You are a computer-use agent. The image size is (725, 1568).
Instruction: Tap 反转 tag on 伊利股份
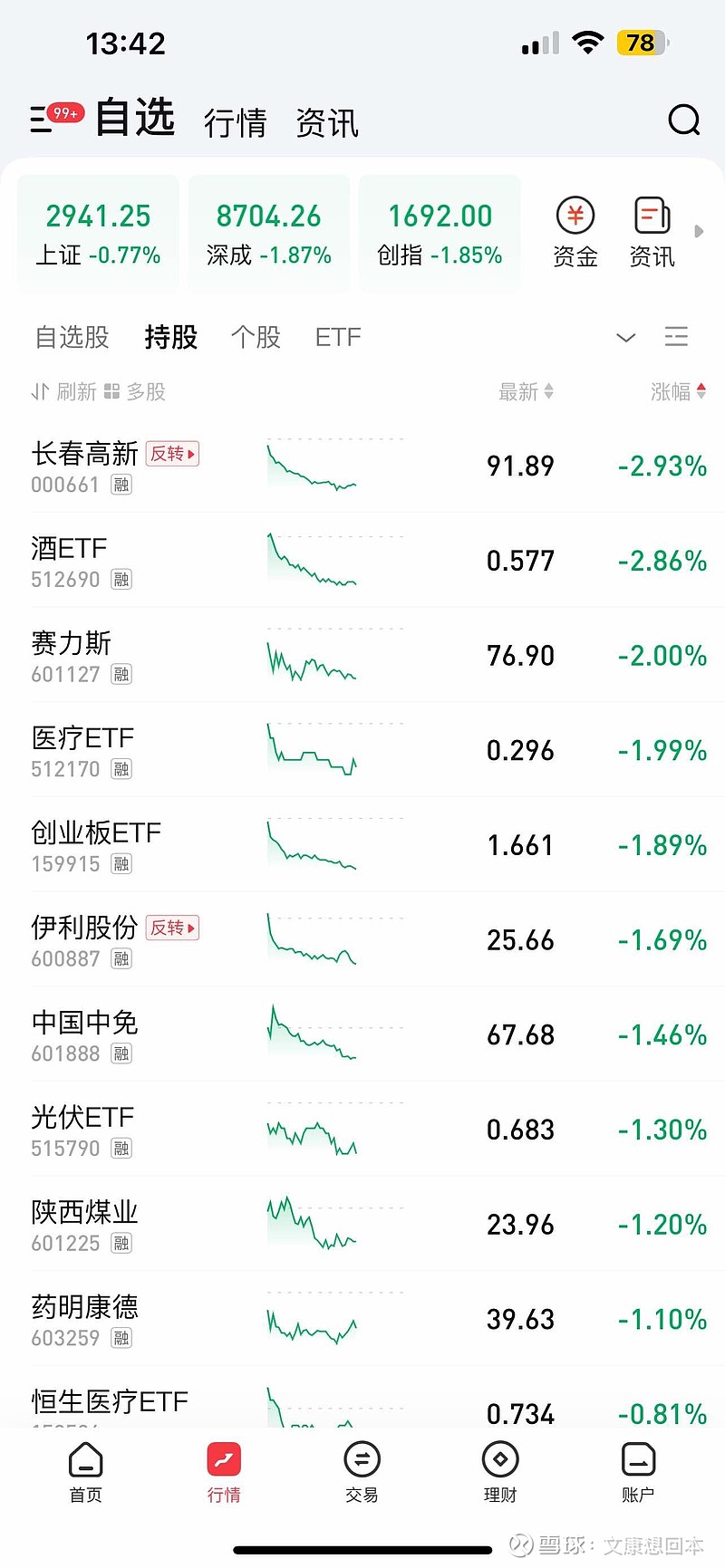pos(172,928)
